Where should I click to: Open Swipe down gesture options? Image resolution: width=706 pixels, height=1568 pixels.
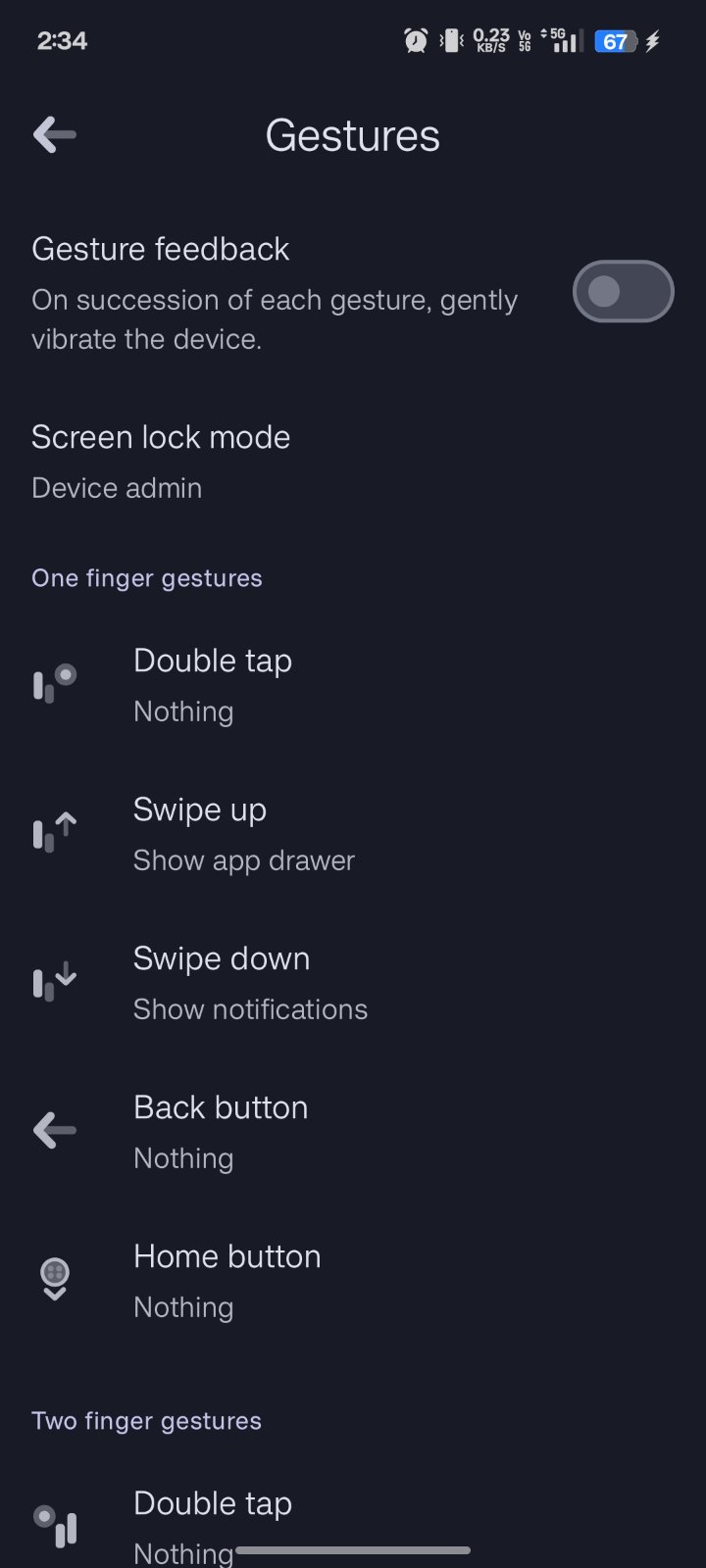250,982
